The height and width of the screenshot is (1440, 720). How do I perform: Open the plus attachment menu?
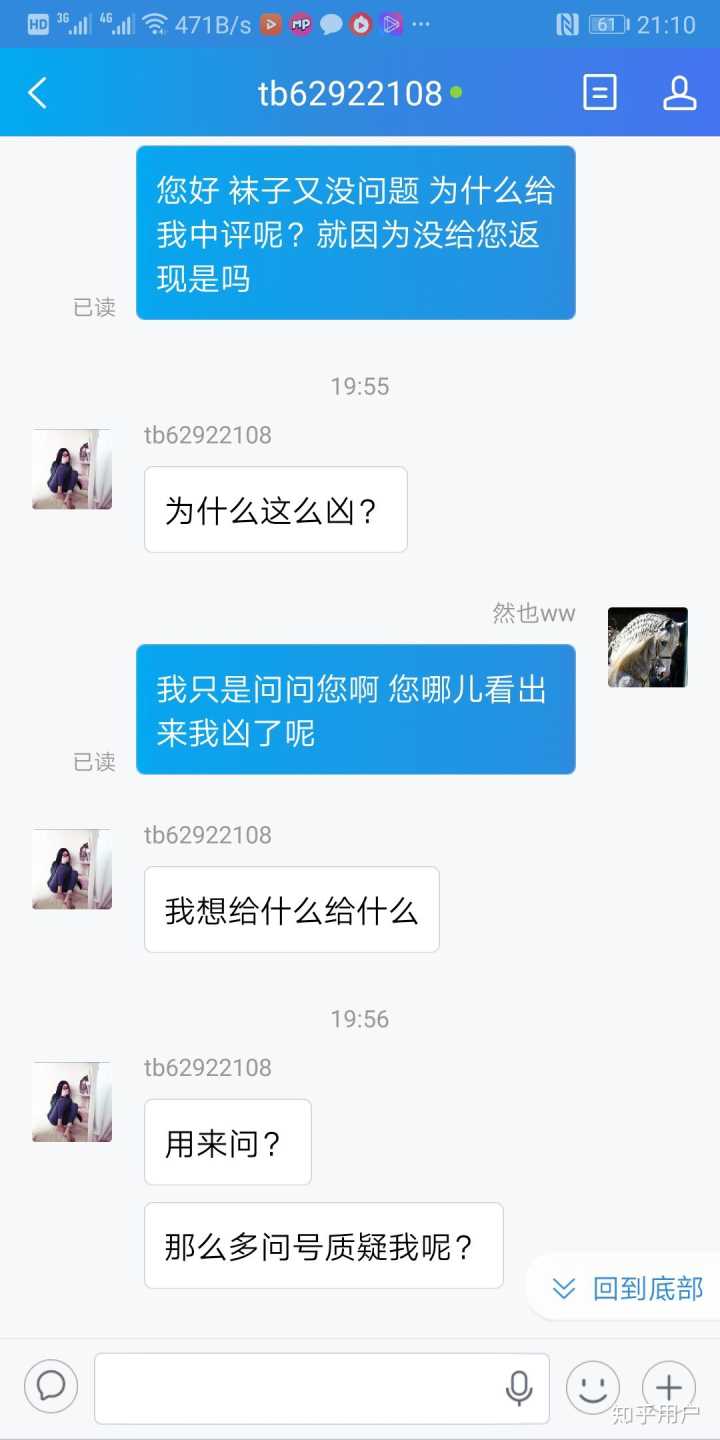(668, 1387)
